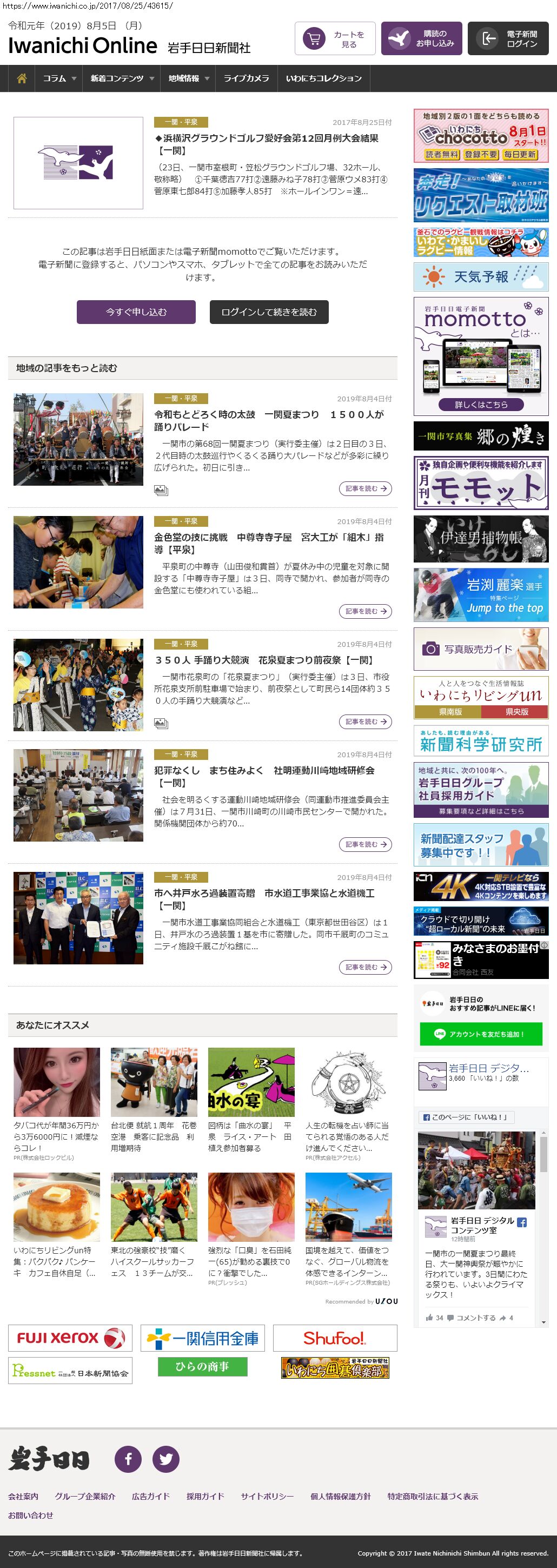This screenshot has height=1568, width=557.
Task: Expand the 新着コンテンツ menu
Action: tap(122, 78)
